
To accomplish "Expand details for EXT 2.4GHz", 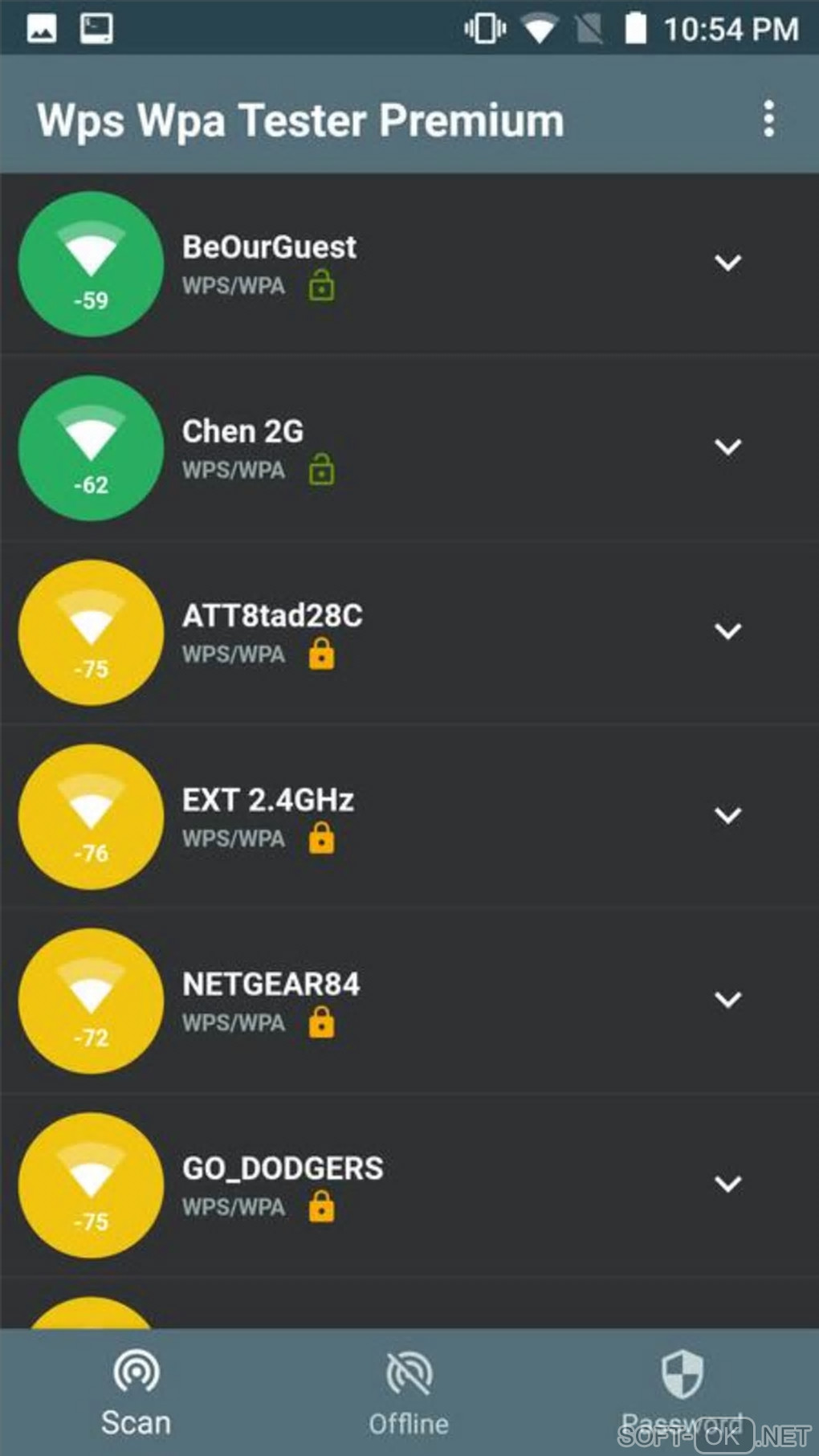I will [x=727, y=815].
